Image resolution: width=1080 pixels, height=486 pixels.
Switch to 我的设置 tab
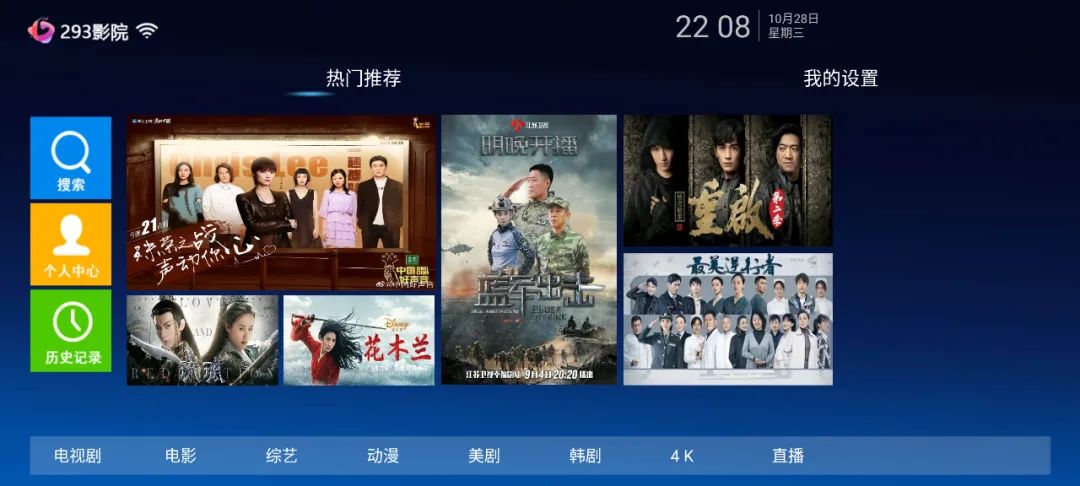840,78
